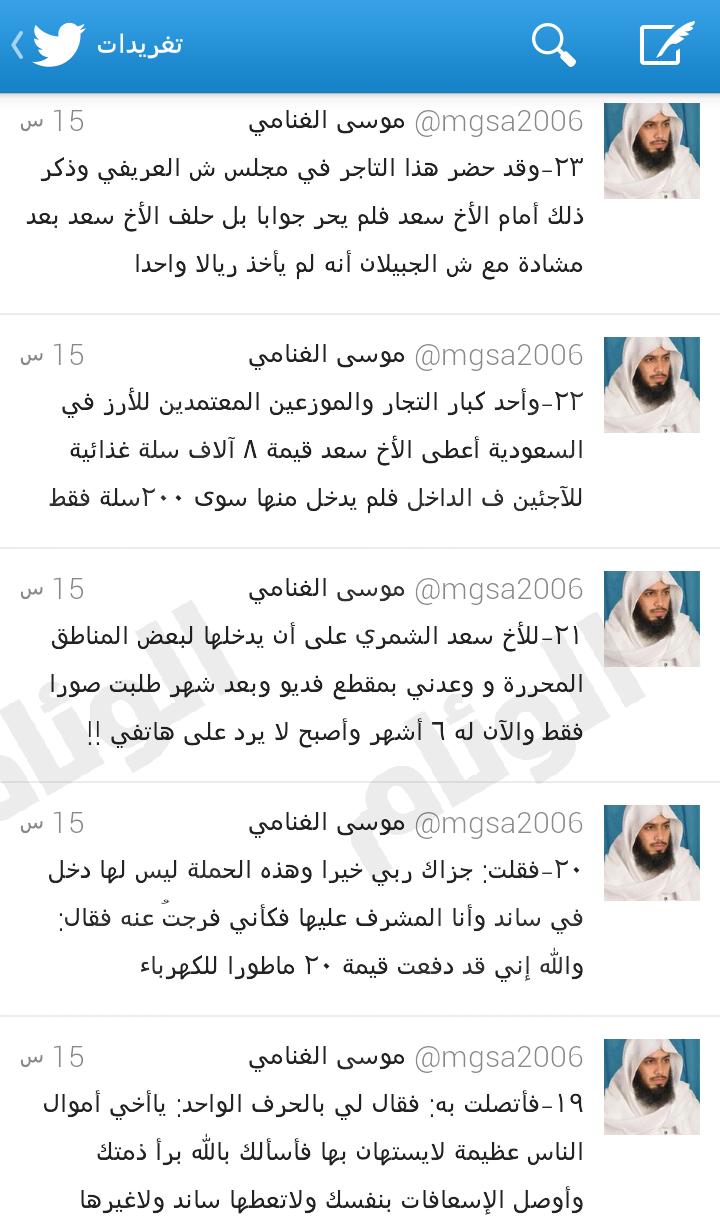The width and height of the screenshot is (720, 1222).
Task: Open tweet numbered ٢٢ about rice distributors
Action: pyautogui.click(x=360, y=432)
